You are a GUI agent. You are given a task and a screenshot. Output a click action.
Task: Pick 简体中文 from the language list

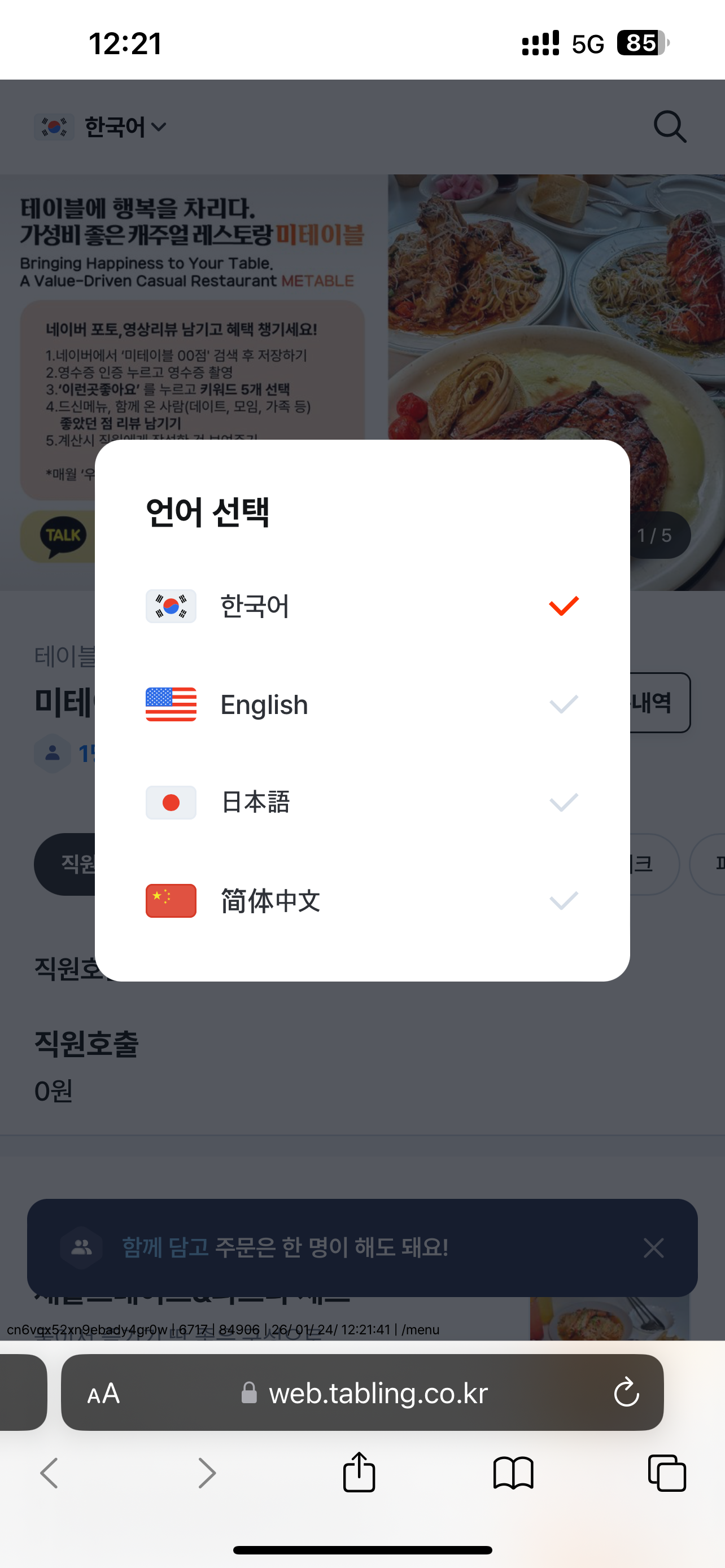pos(361,900)
